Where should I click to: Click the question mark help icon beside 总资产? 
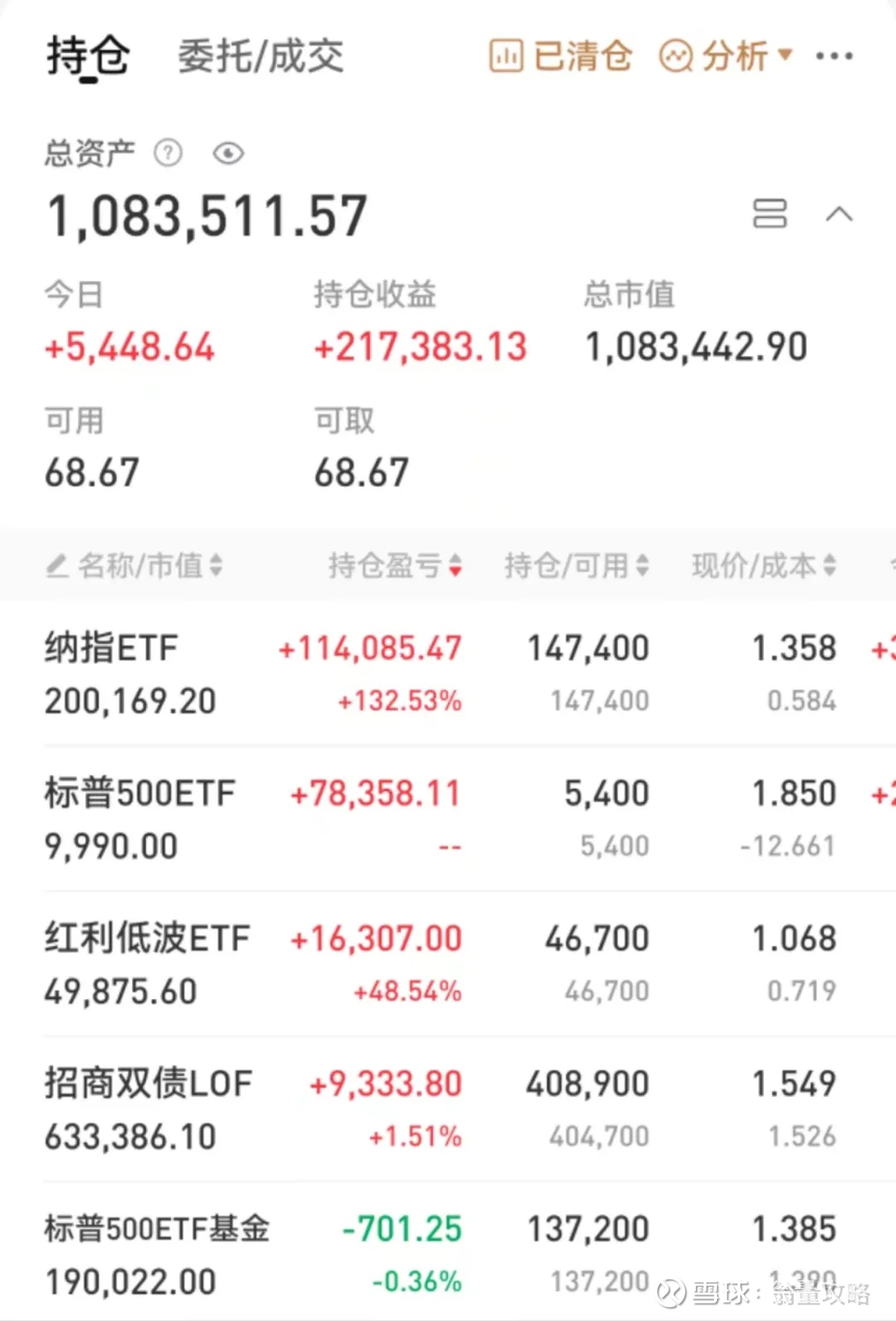pyautogui.click(x=169, y=153)
